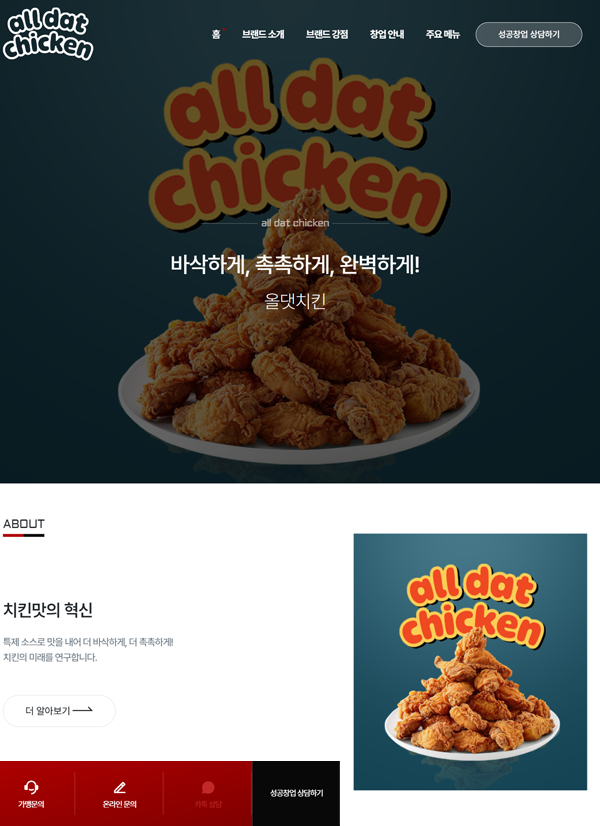This screenshot has height=826, width=600.
Task: Tap the black 성공창업 상담하기 bottom button
Action: point(296,793)
